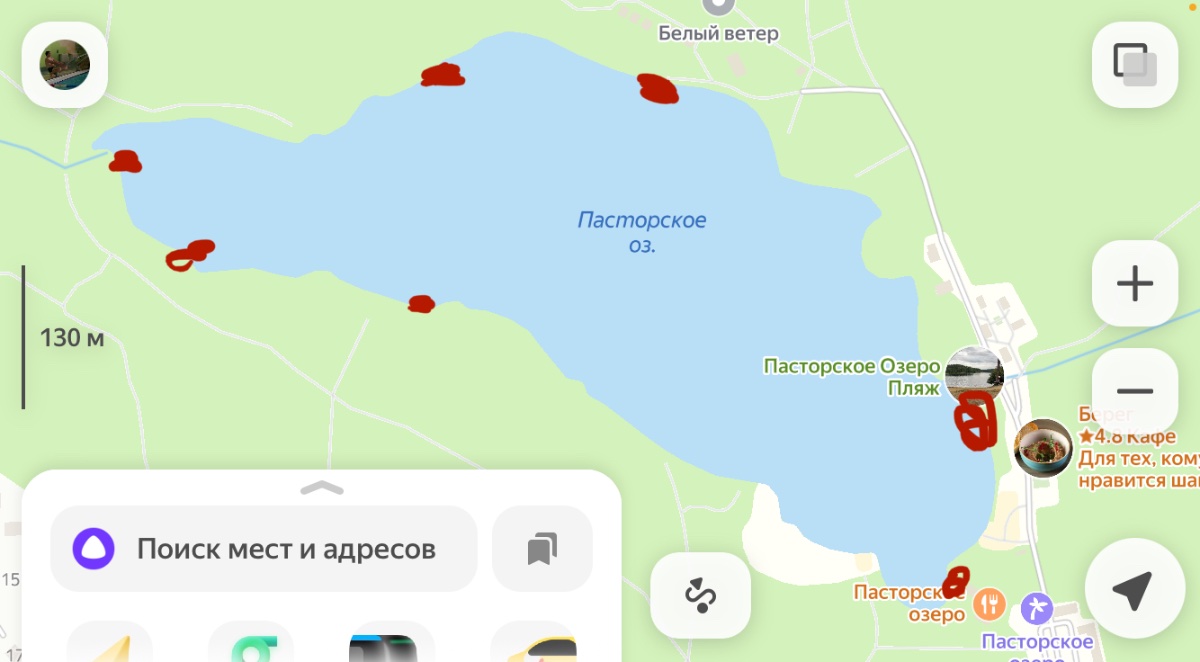Open the yellow navigator shortcut
The width and height of the screenshot is (1200, 662).
[x=110, y=645]
